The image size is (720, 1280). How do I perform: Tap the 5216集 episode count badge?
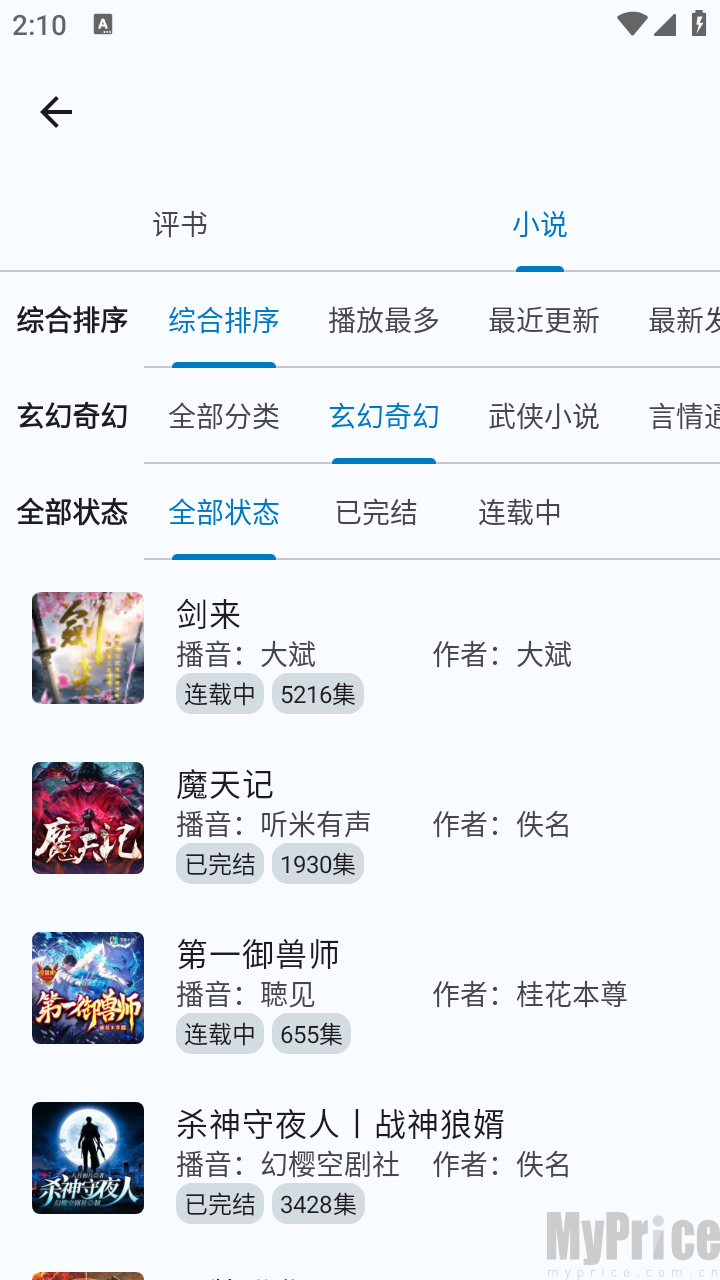pyautogui.click(x=318, y=693)
